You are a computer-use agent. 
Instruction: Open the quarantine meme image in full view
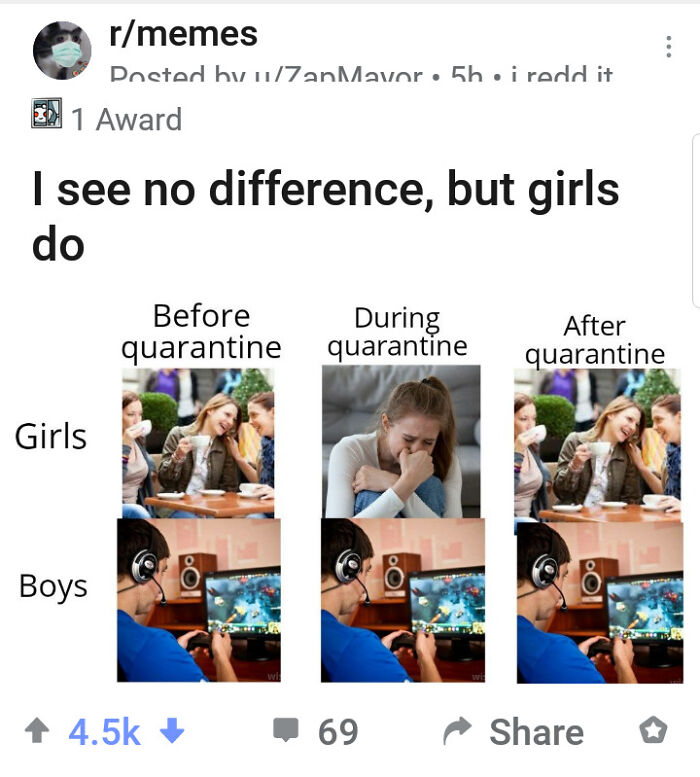(x=400, y=490)
